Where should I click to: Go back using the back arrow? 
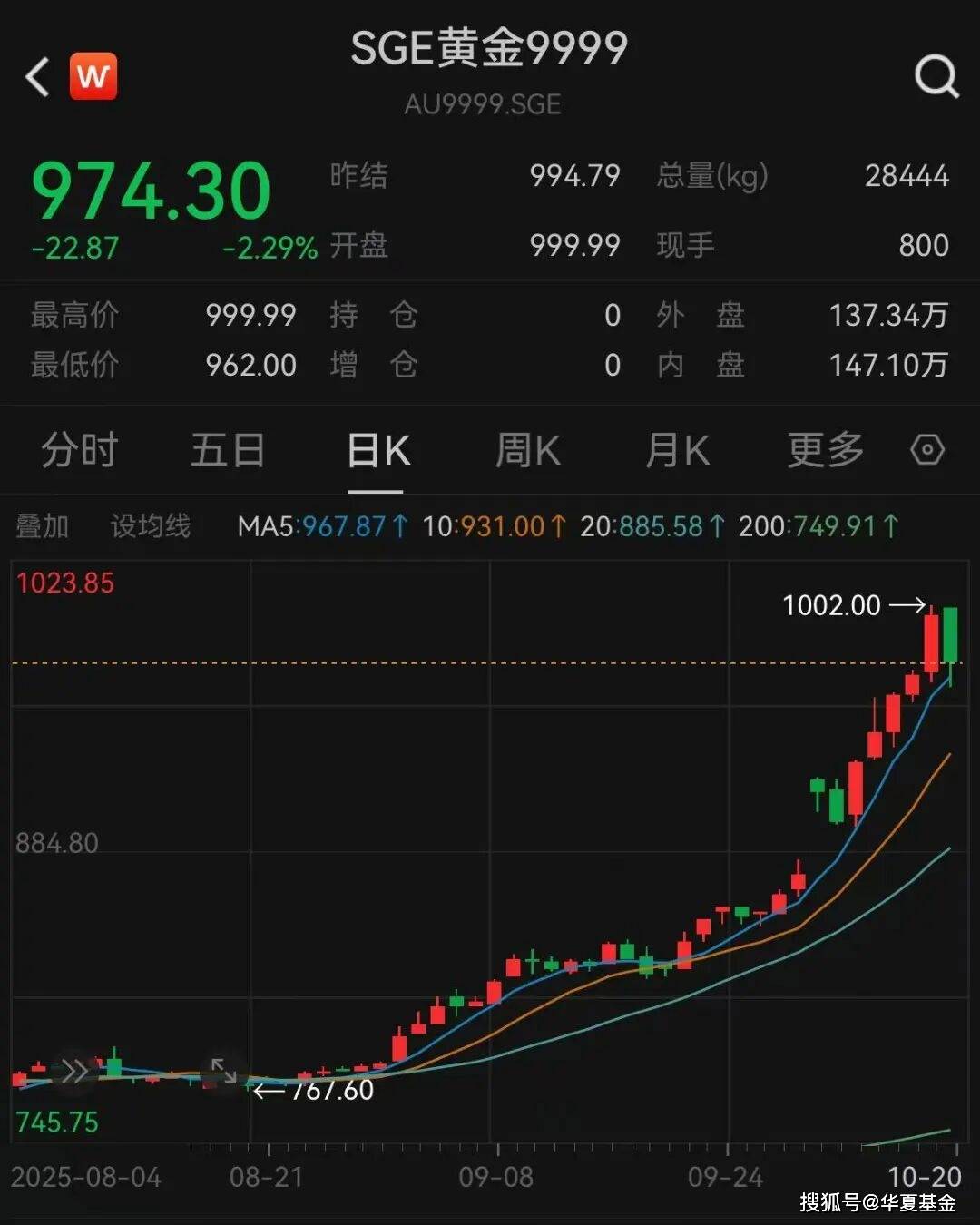[37, 77]
